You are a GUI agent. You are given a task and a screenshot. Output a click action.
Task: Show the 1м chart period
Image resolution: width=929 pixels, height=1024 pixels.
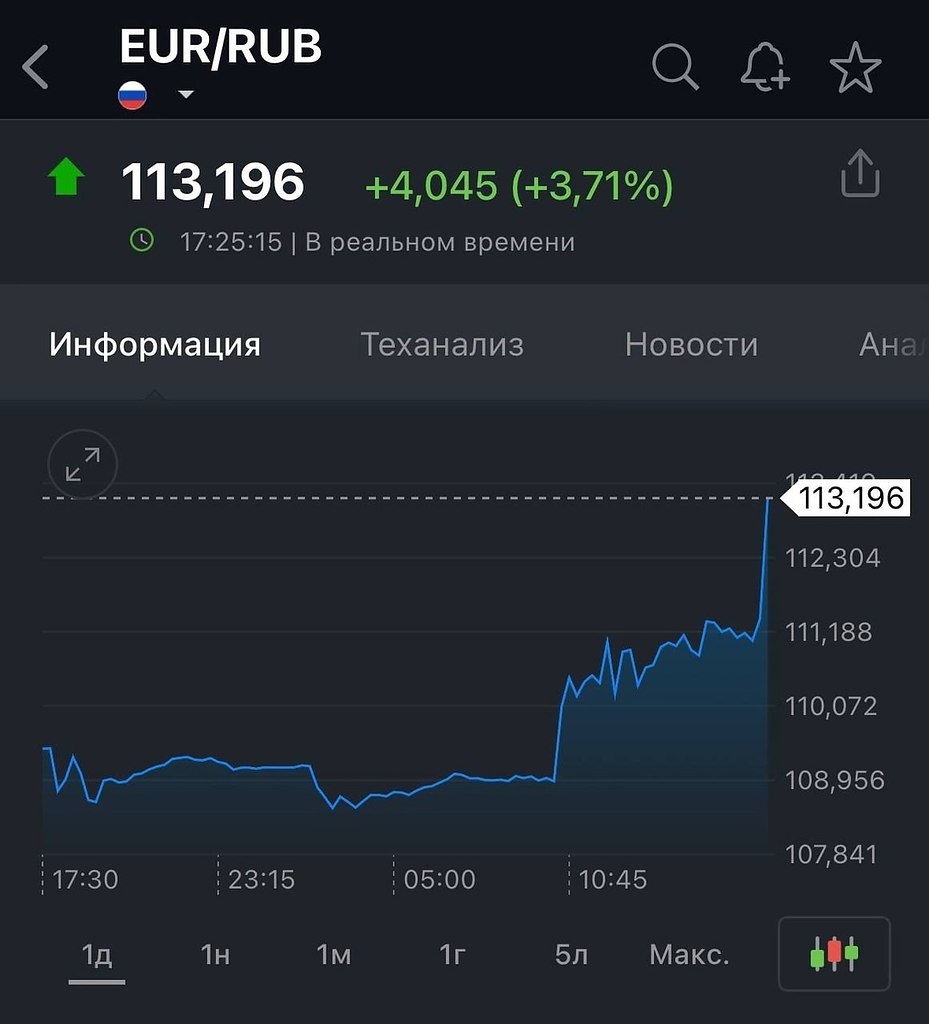[x=334, y=955]
